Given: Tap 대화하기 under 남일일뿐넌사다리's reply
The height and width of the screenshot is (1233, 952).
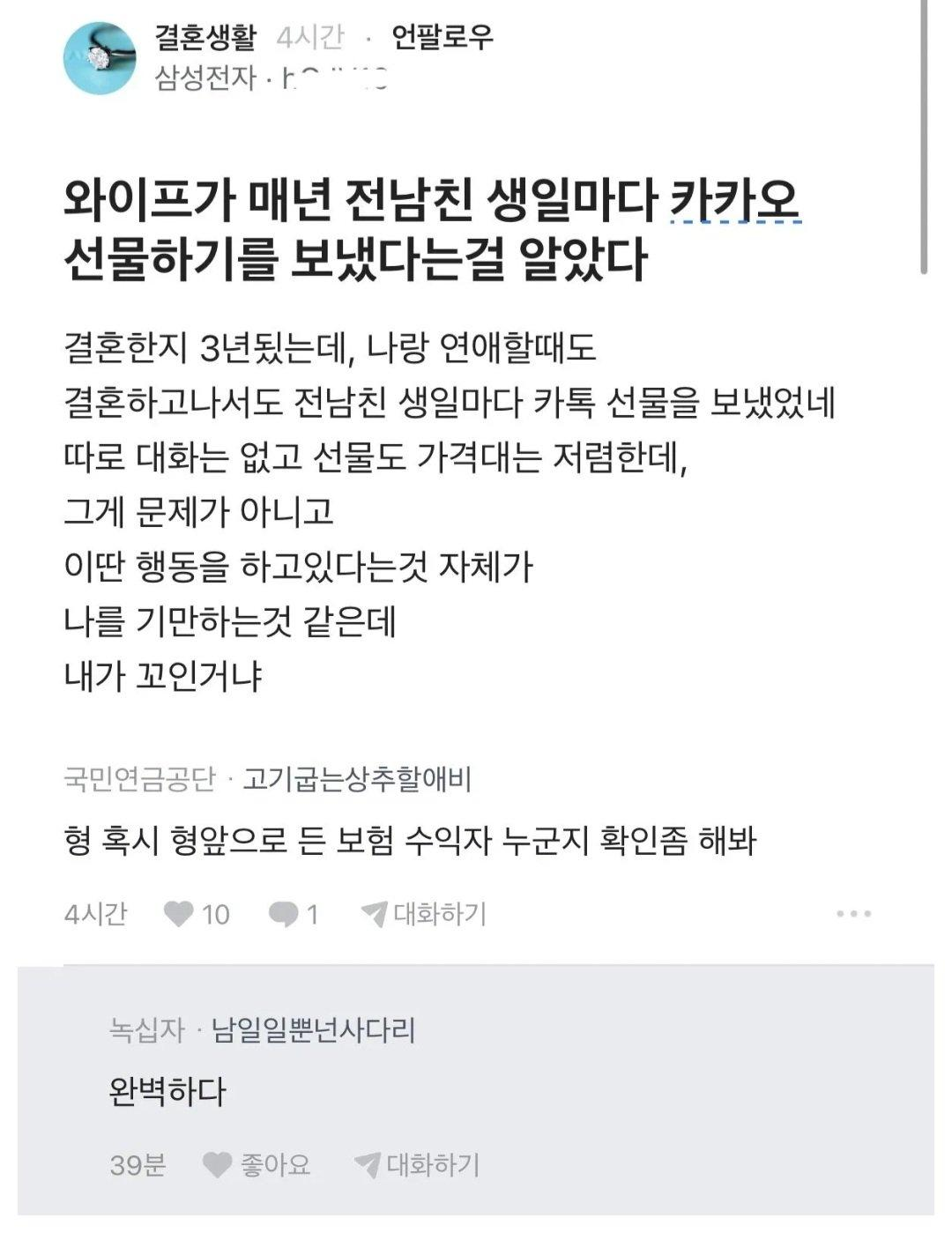Looking at the screenshot, I should point(417,1165).
